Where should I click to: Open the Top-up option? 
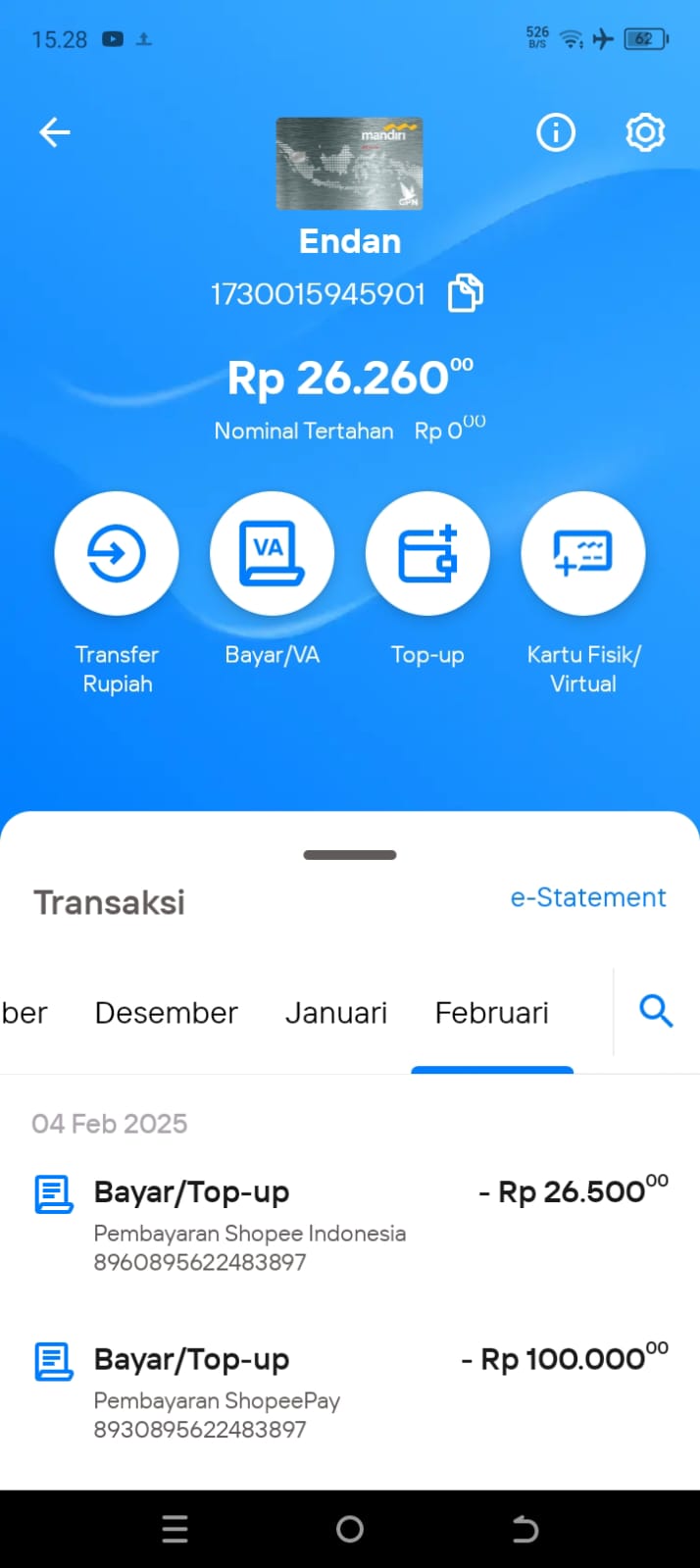click(x=427, y=553)
